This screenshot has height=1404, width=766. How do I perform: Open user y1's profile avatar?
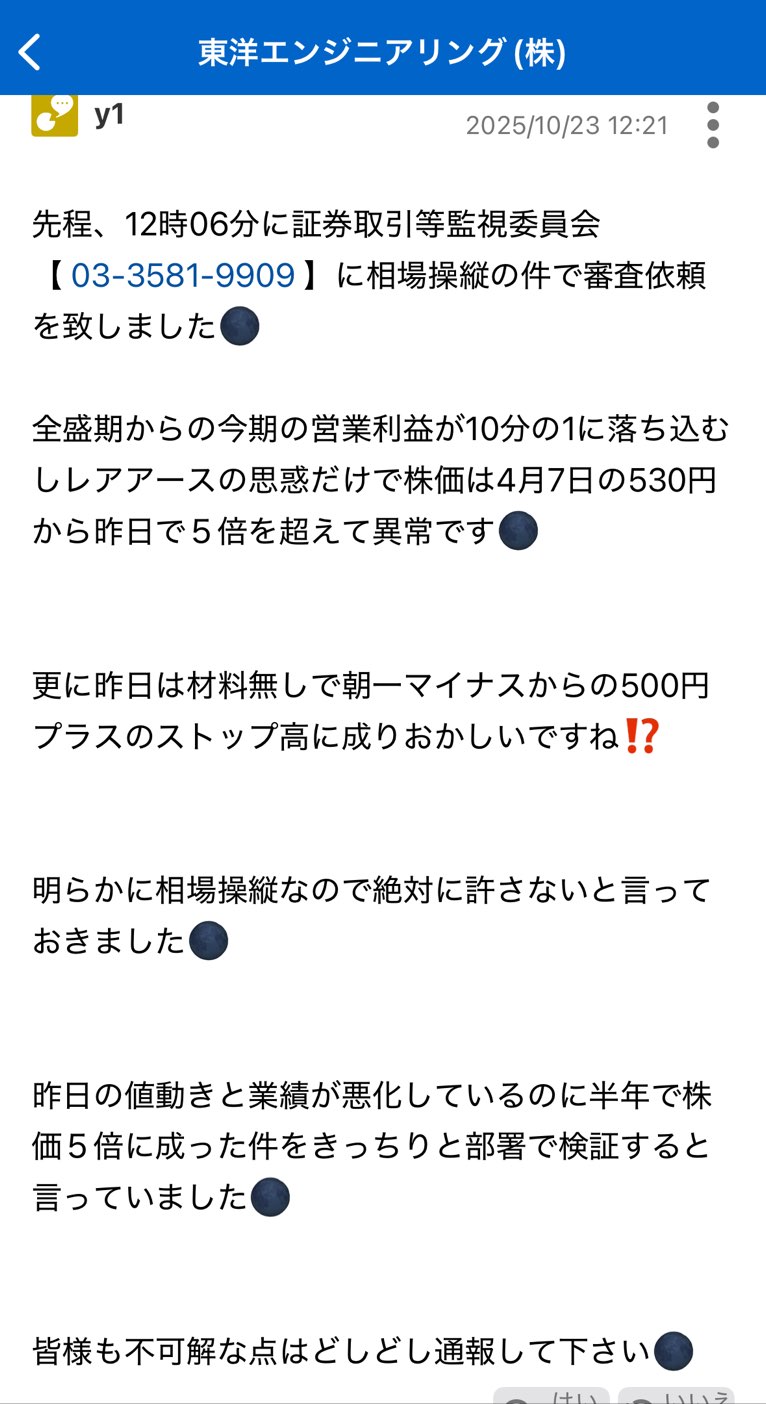(54, 115)
